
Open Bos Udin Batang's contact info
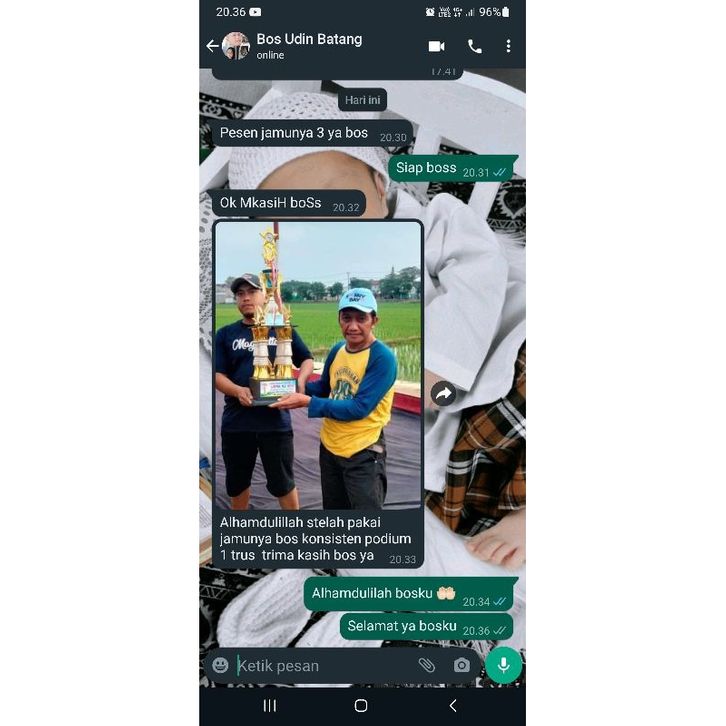tap(310, 46)
